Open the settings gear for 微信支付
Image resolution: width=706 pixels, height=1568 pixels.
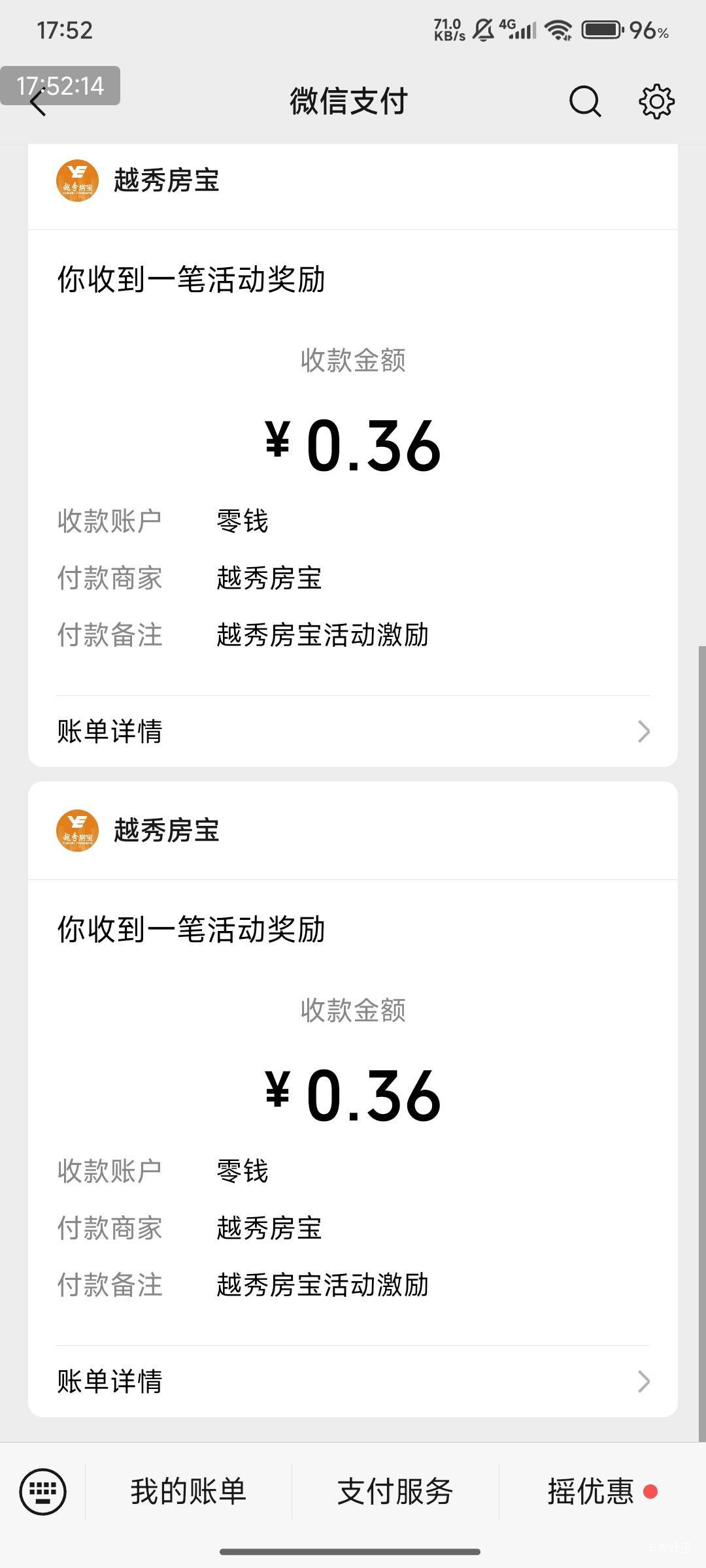coord(656,101)
